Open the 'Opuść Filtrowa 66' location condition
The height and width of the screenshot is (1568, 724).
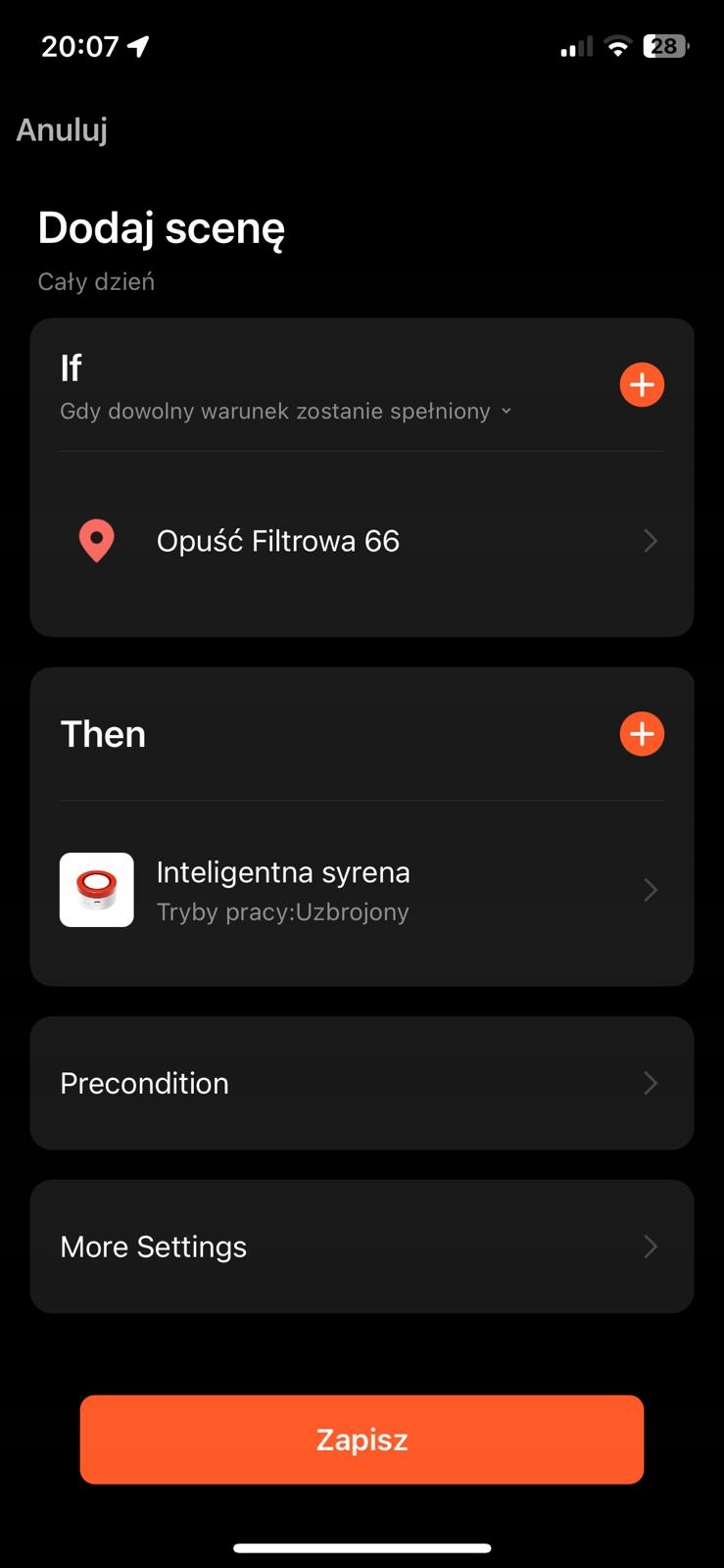[362, 541]
